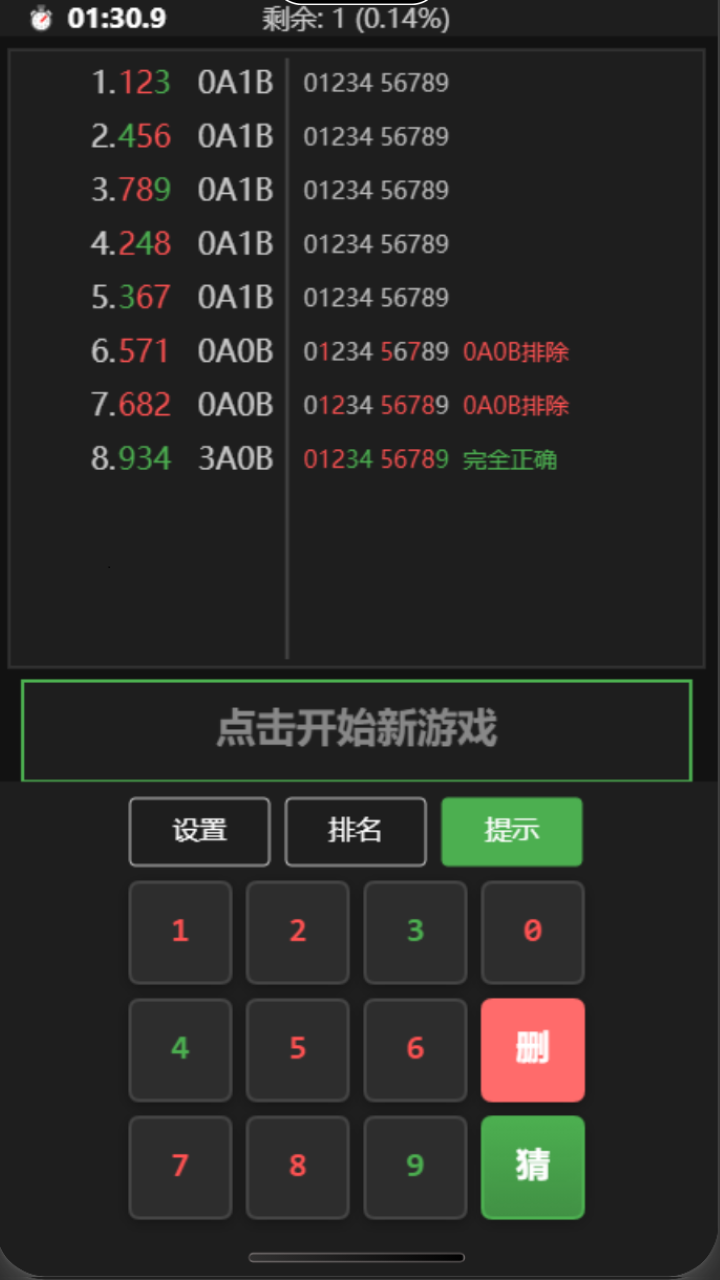
Task: Request a hint via the green 提示 button
Action: click(511, 831)
